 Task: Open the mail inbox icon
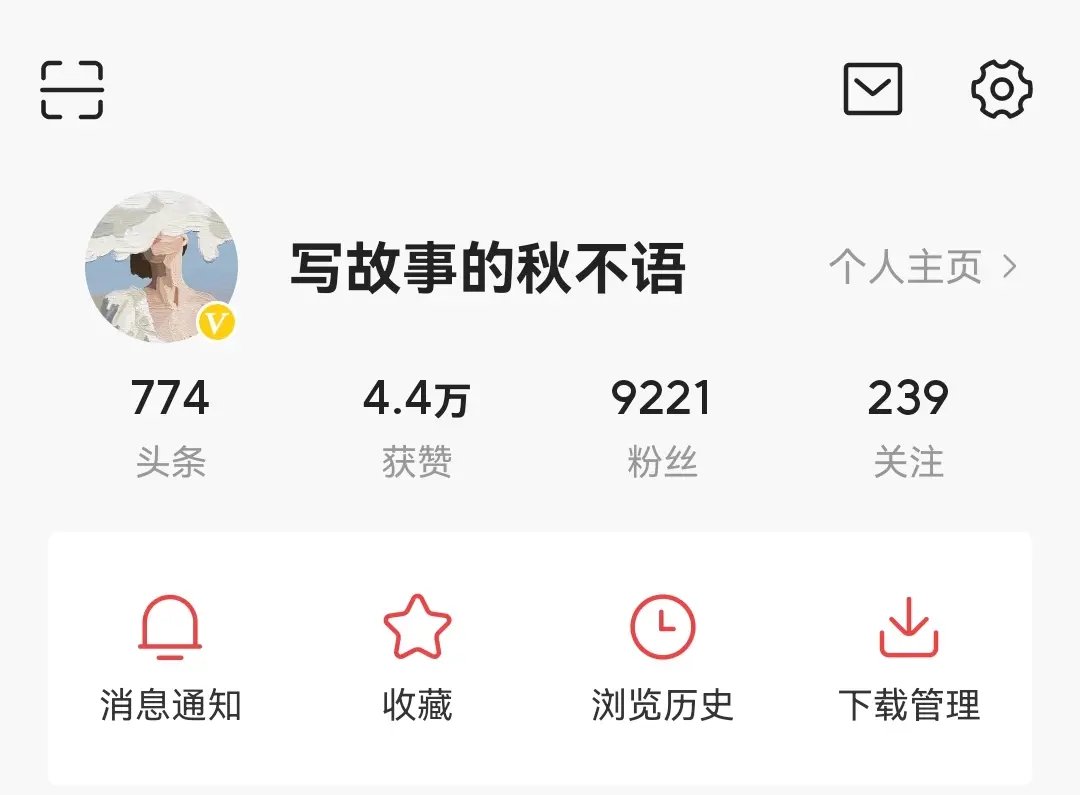(x=873, y=90)
